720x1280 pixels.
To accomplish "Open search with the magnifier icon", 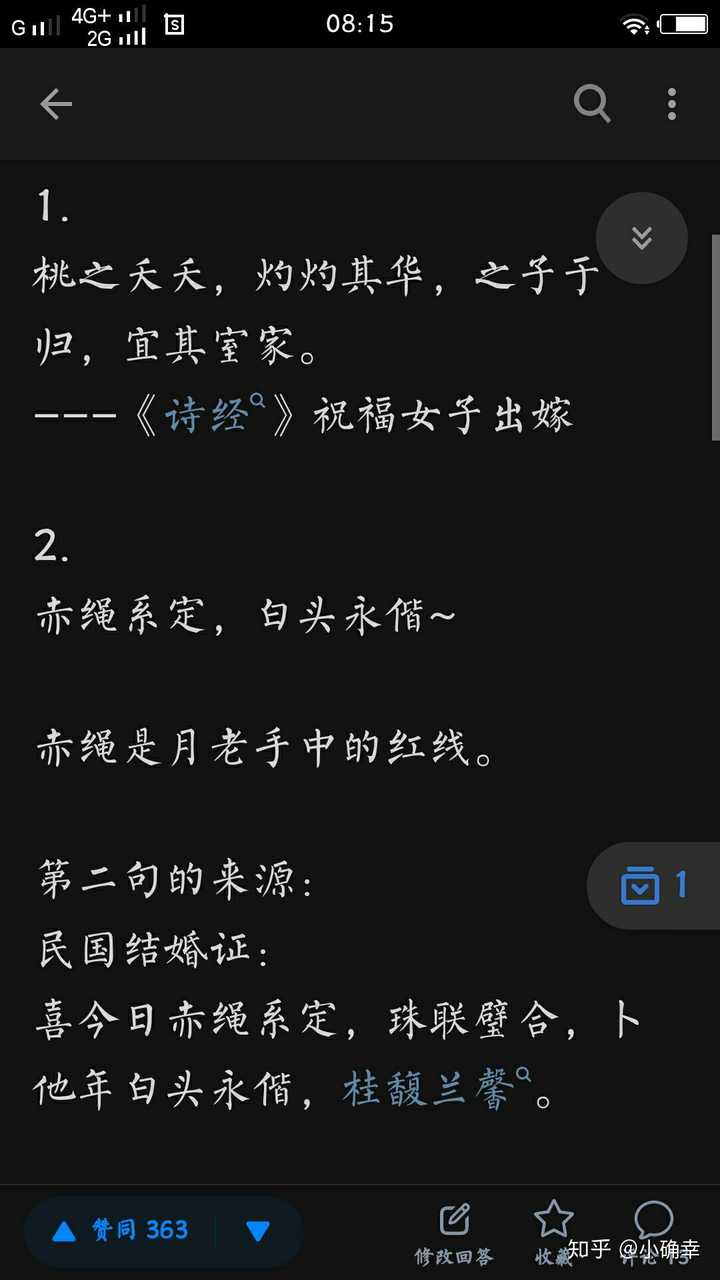I will pos(592,103).
